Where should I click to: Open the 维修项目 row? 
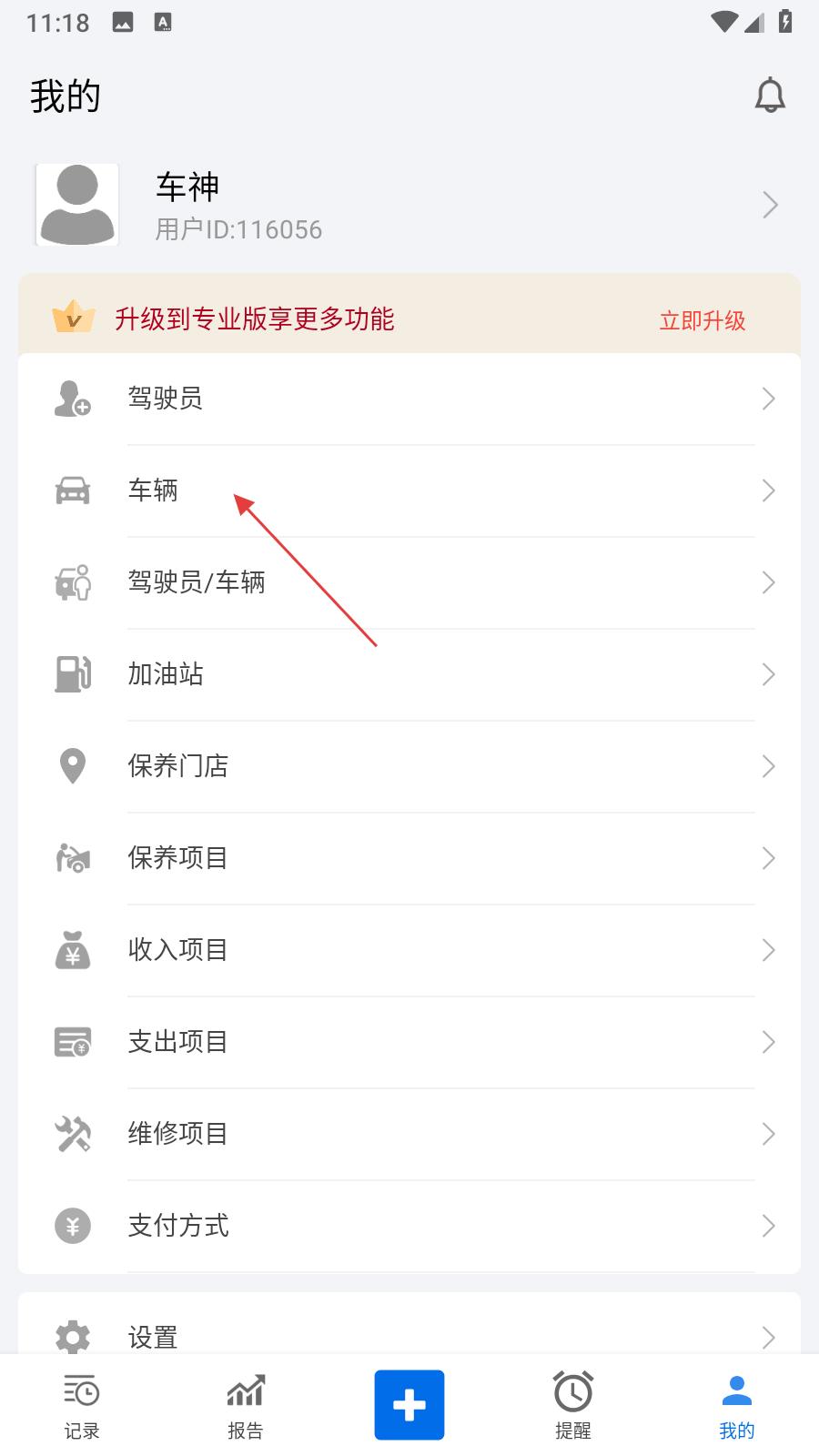coord(409,1134)
